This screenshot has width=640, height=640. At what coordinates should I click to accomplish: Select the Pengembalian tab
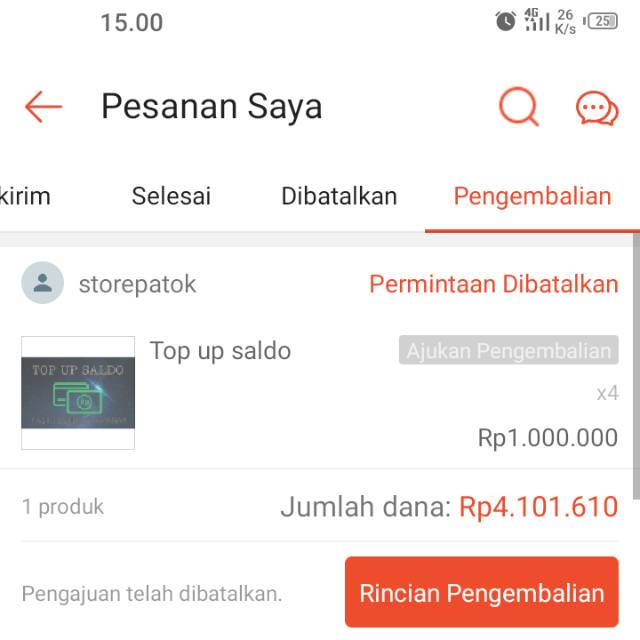(532, 196)
